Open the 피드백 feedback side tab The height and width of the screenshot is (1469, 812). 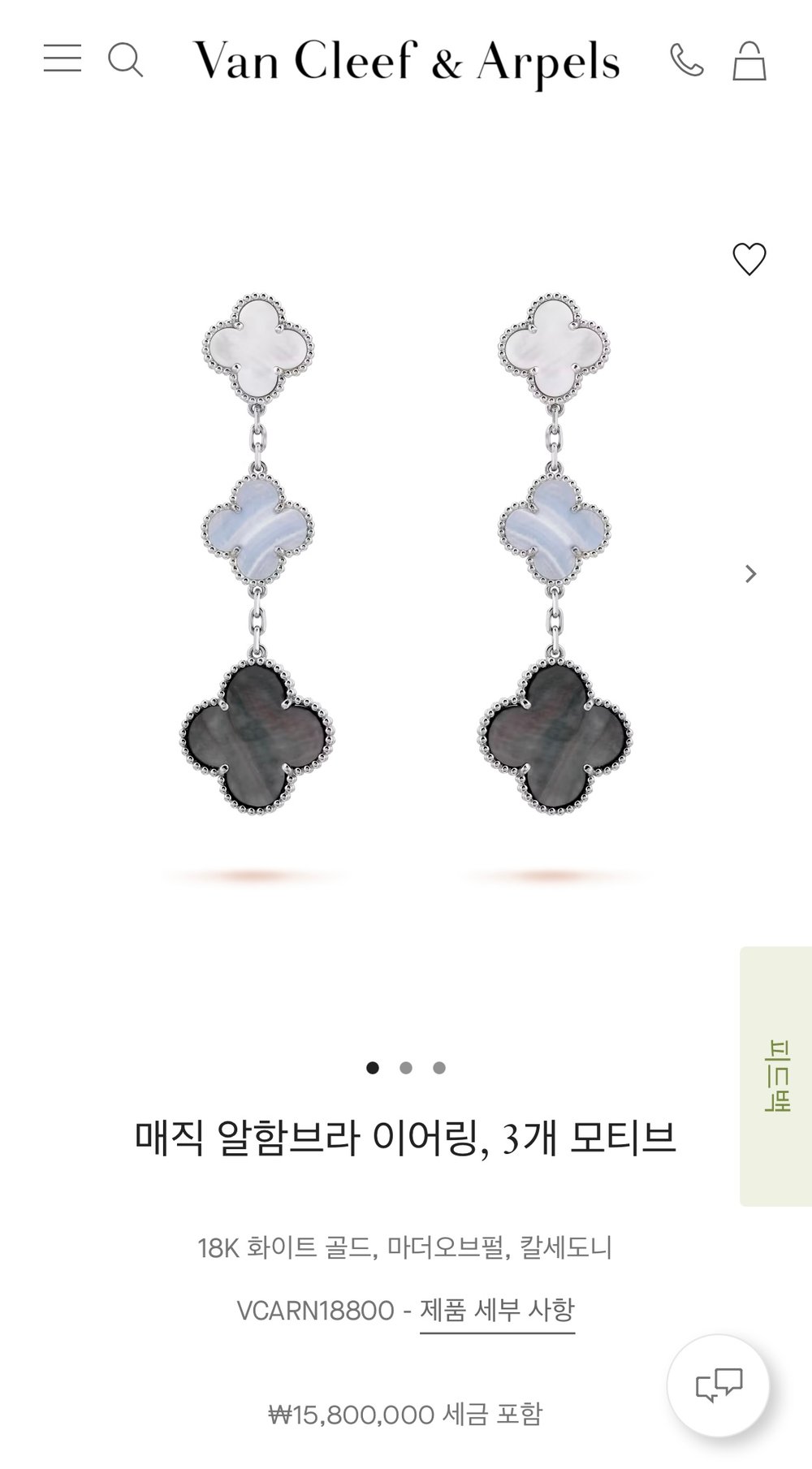tap(776, 1076)
